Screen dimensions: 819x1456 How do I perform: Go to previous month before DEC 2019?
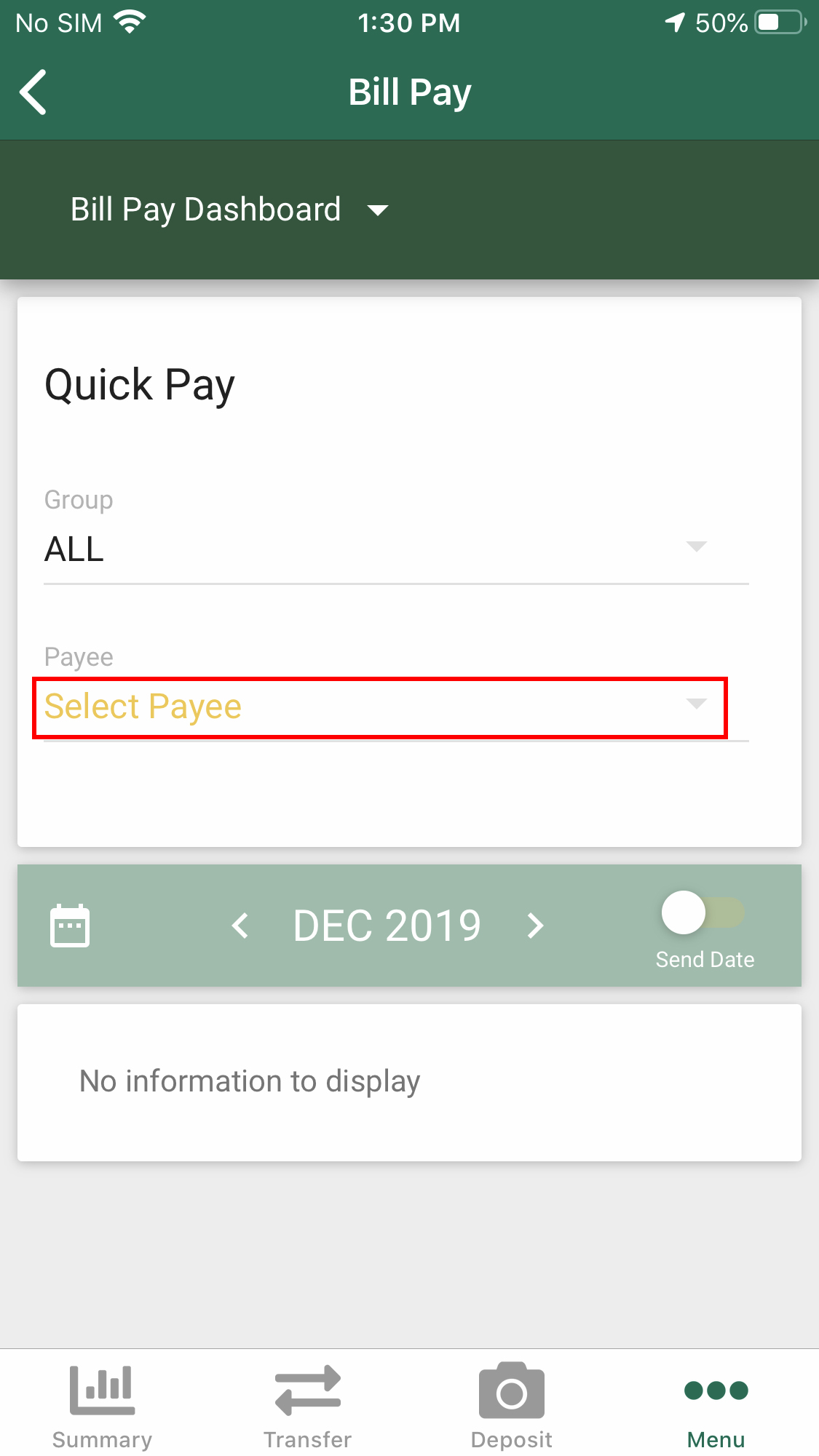[240, 926]
